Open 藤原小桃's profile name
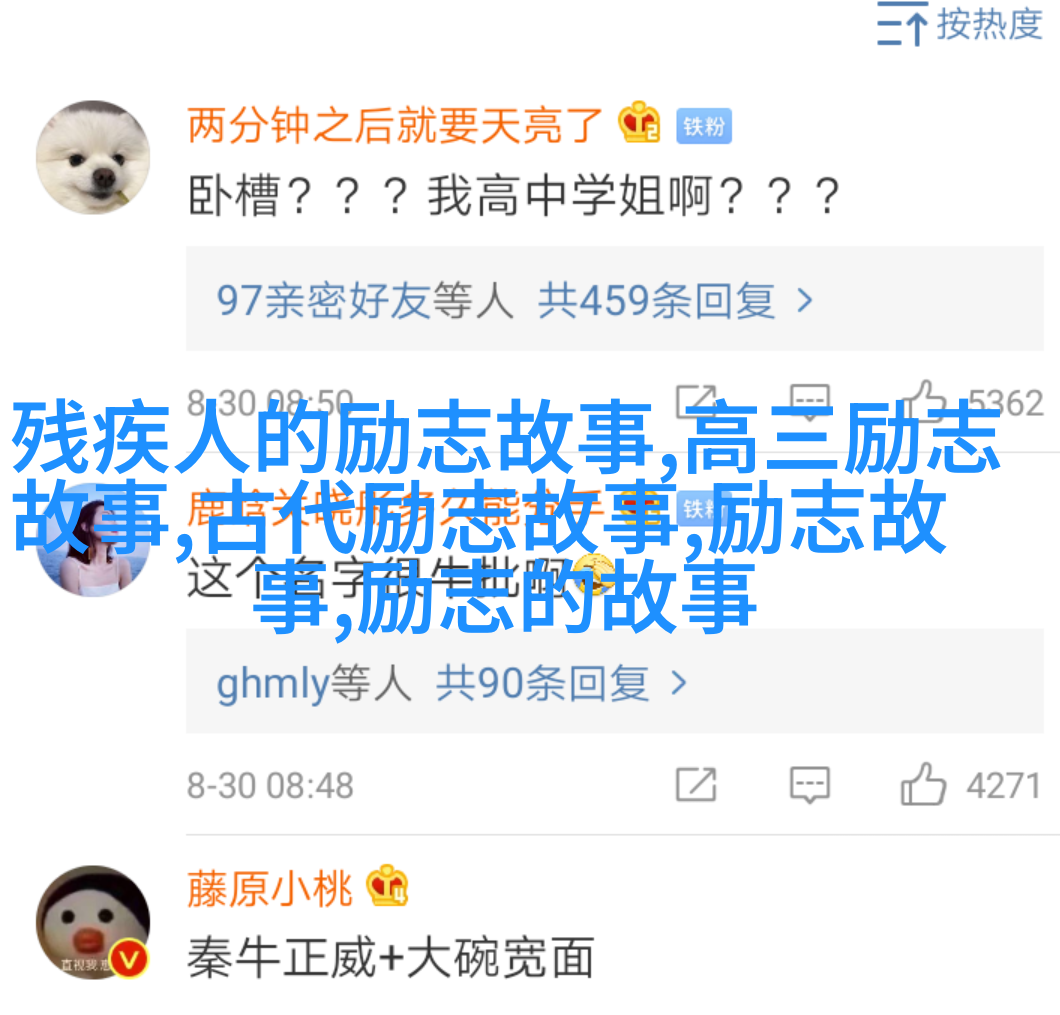This screenshot has width=1060, height=1015. (x=270, y=888)
